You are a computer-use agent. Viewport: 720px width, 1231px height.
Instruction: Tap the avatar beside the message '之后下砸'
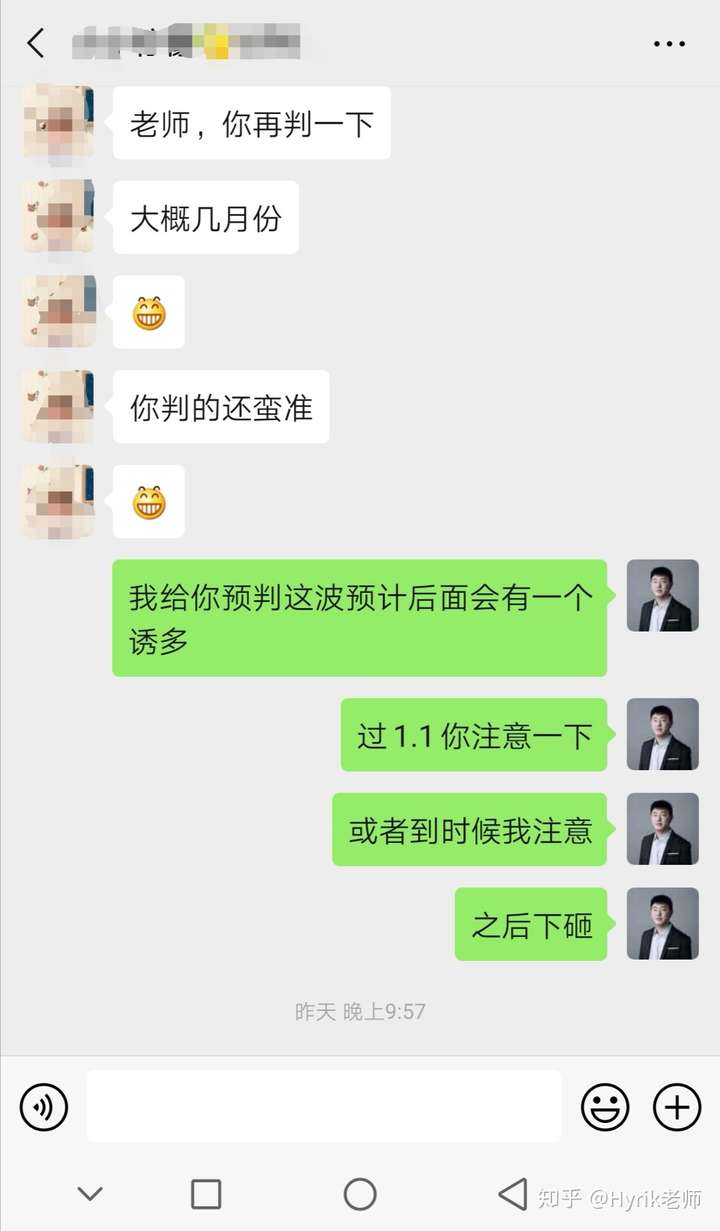(x=662, y=924)
